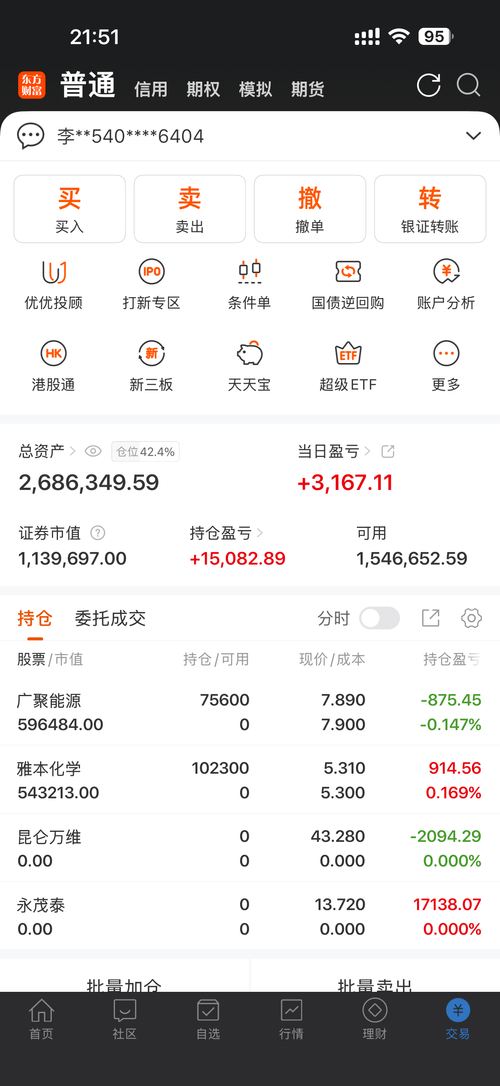Image resolution: width=500 pixels, height=1086 pixels.
Task: Hide total assets with eye icon
Action: pyautogui.click(x=93, y=452)
